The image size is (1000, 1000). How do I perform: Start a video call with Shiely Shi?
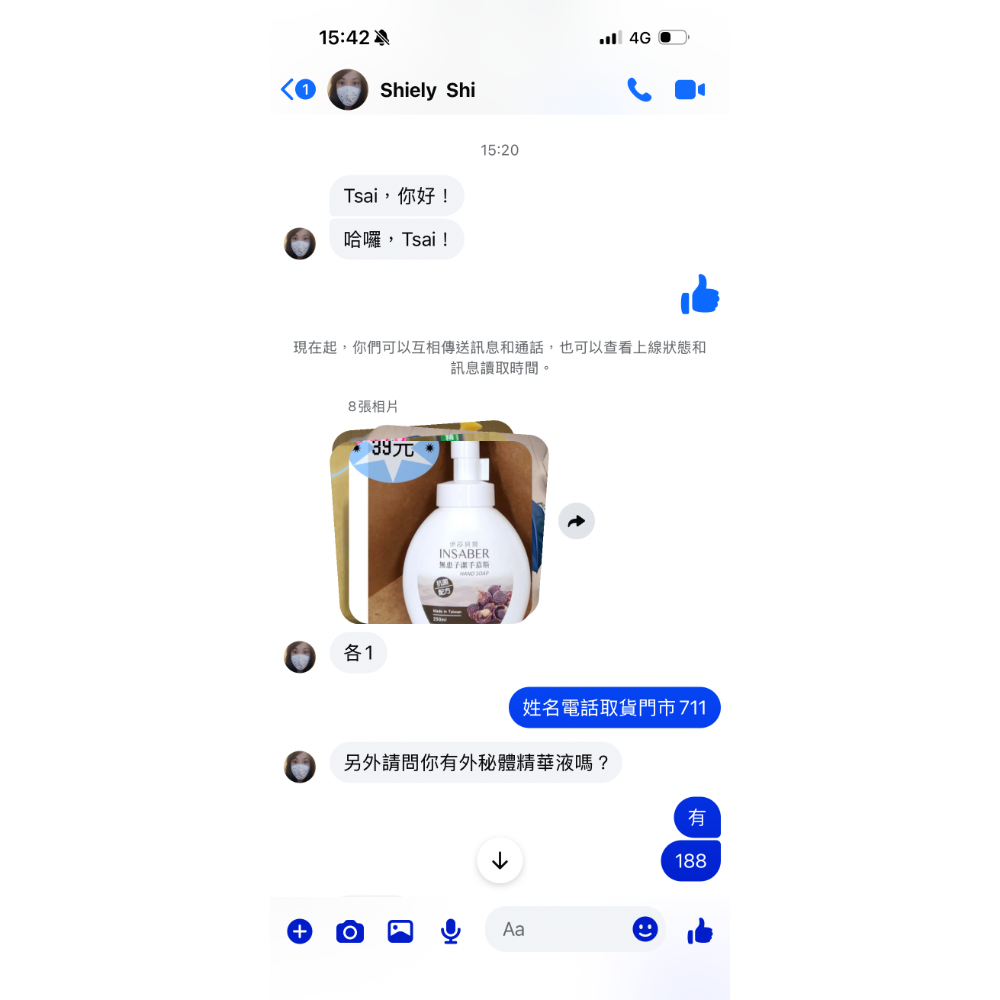point(690,90)
